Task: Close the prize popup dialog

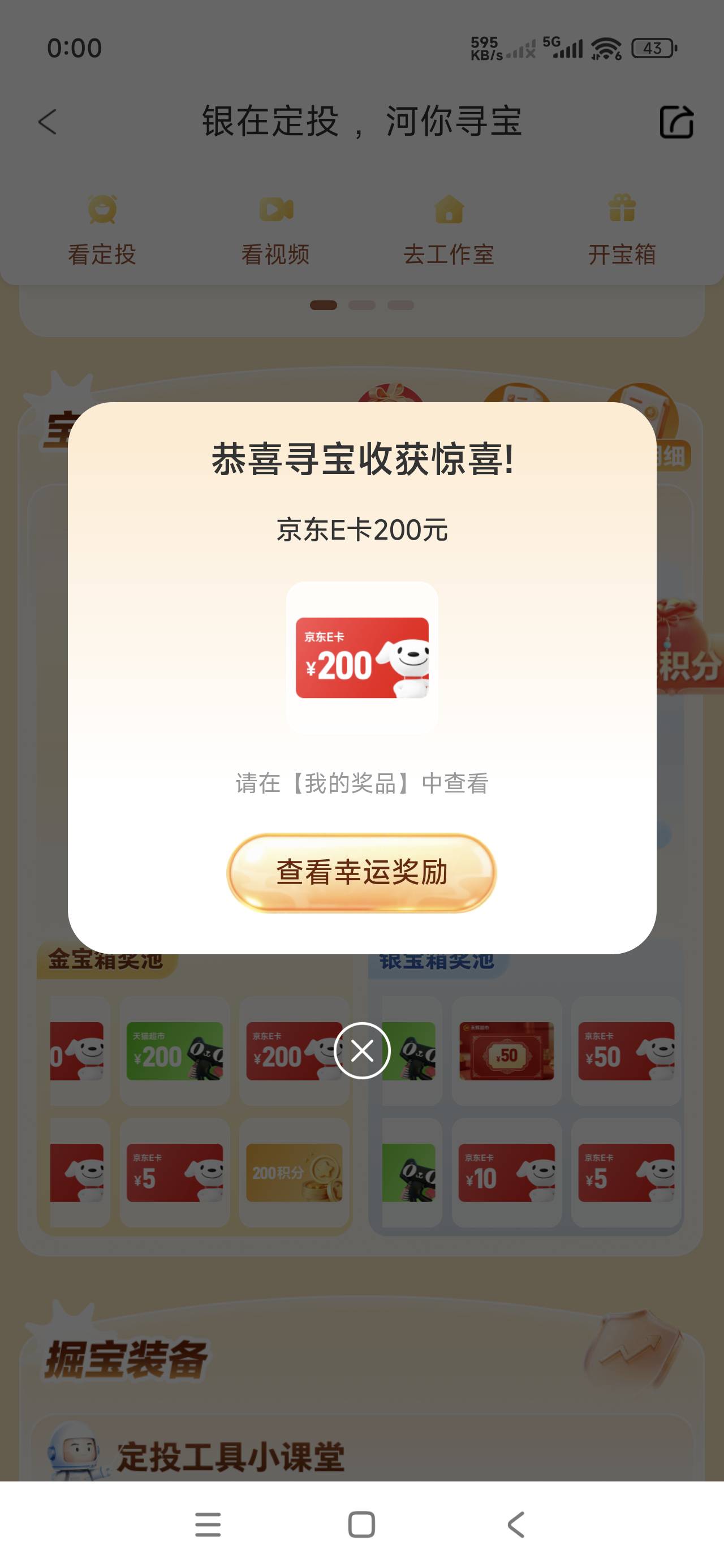Action: click(x=363, y=1050)
